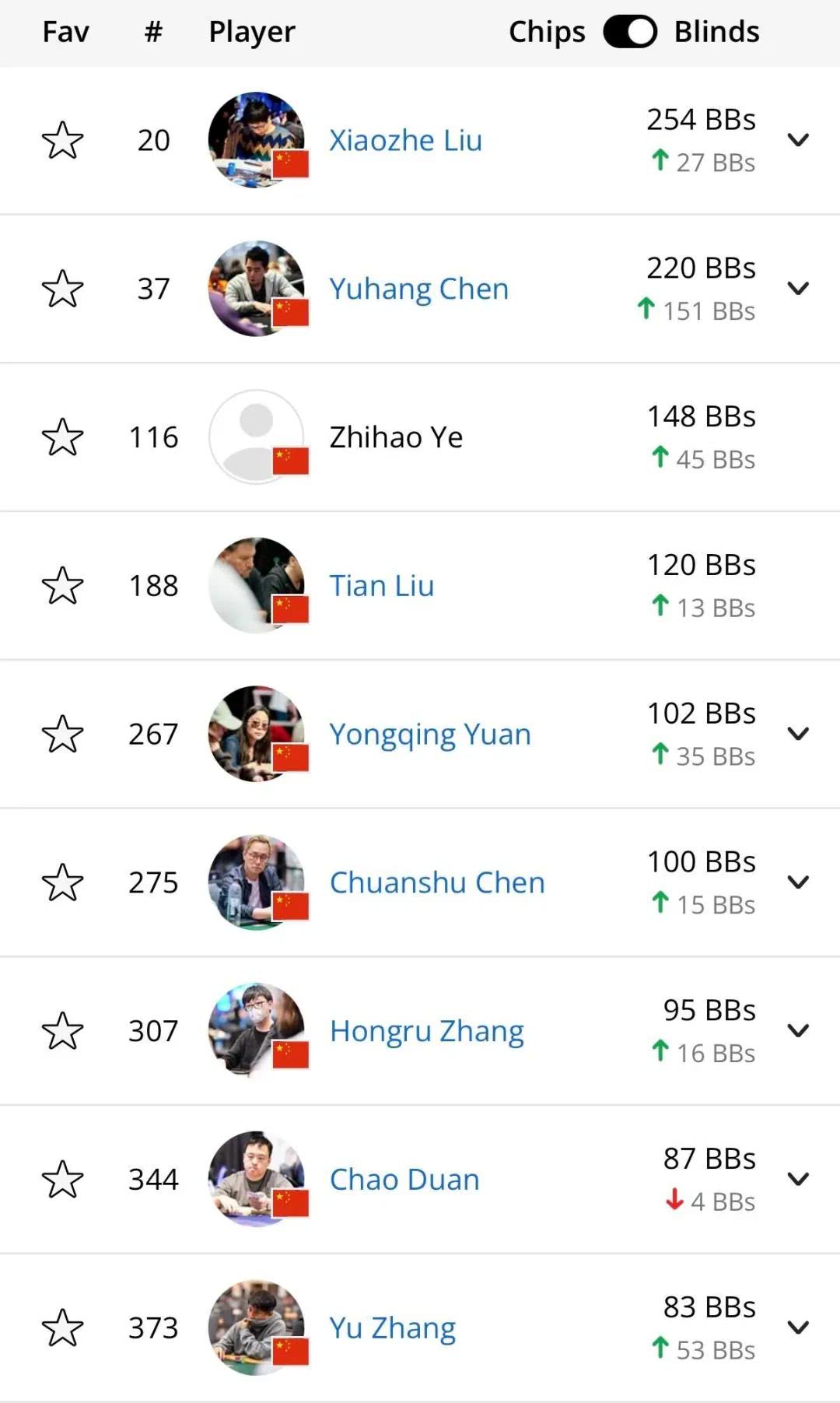Tap the star beside Chuanshu Chen
The image size is (840, 1403).
tap(62, 882)
